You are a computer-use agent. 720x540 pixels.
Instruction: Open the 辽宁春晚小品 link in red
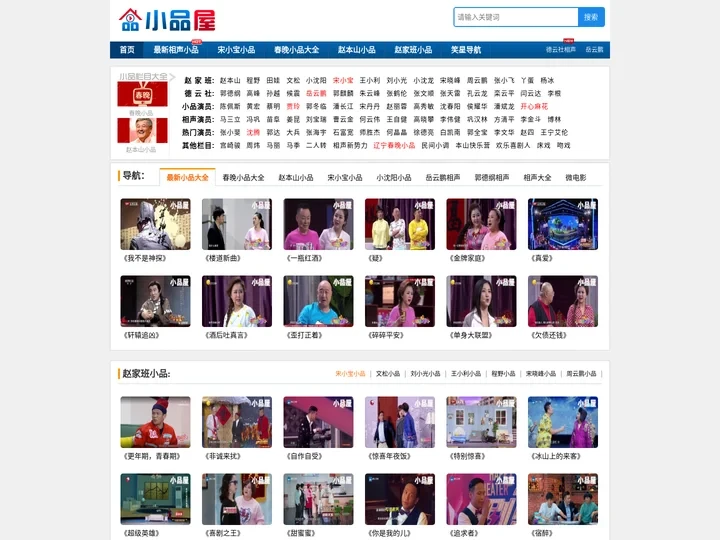click(394, 145)
